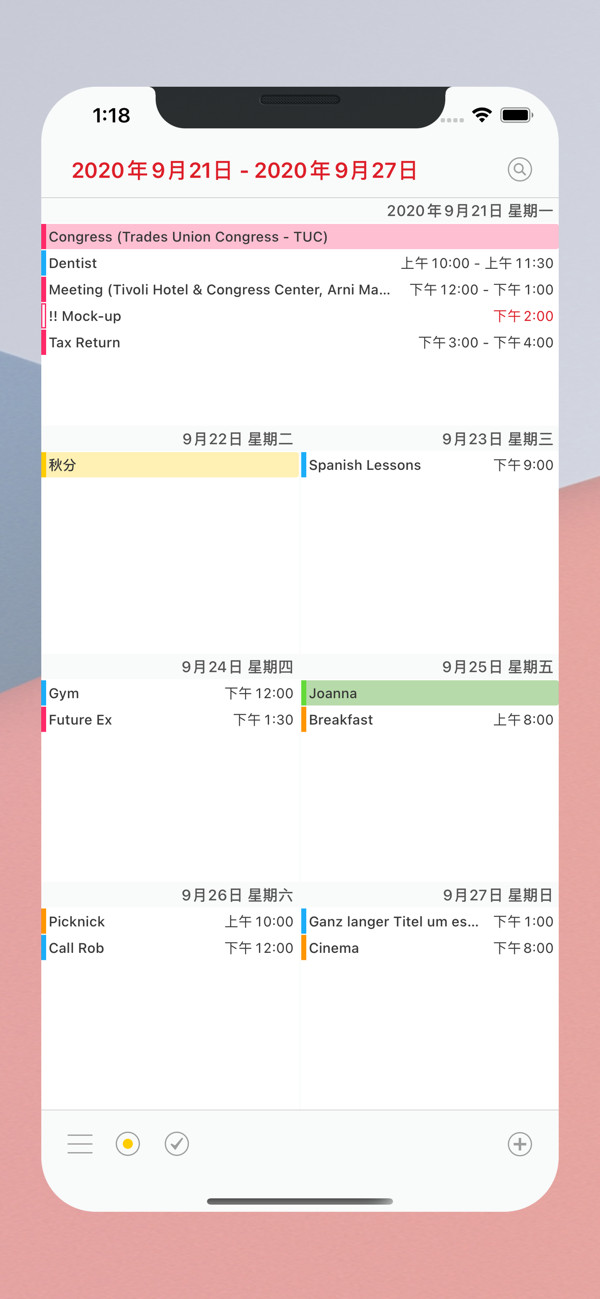
Task: Open the Ganz langer Titel event
Action: (429, 922)
